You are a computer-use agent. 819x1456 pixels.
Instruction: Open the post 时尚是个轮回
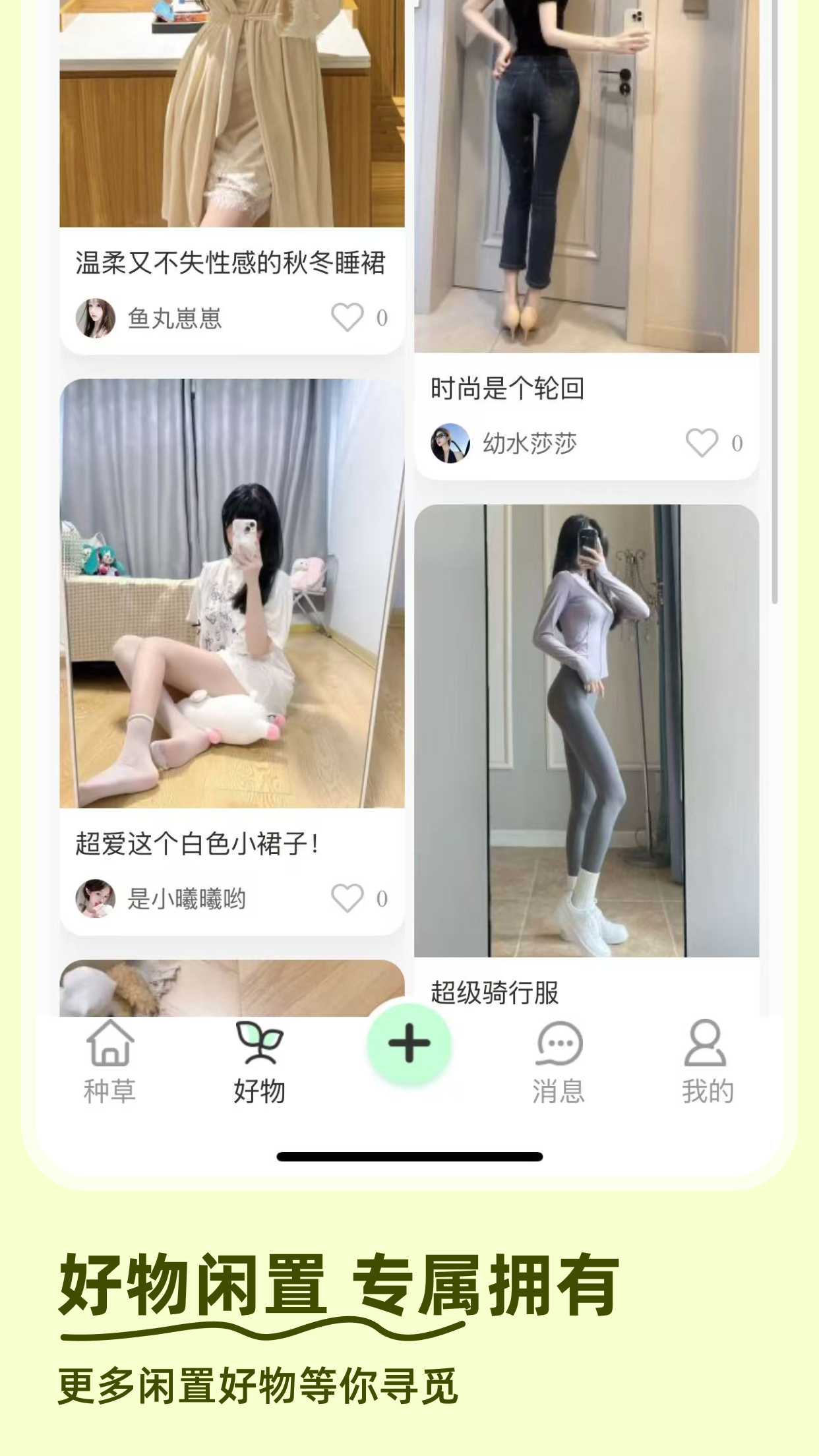tap(508, 388)
